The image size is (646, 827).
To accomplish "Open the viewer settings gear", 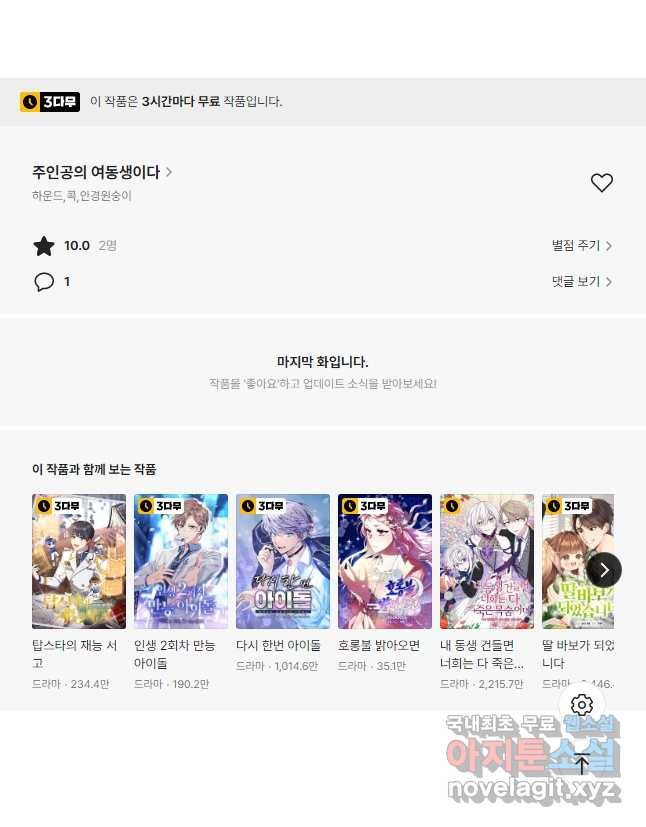I will [x=582, y=705].
